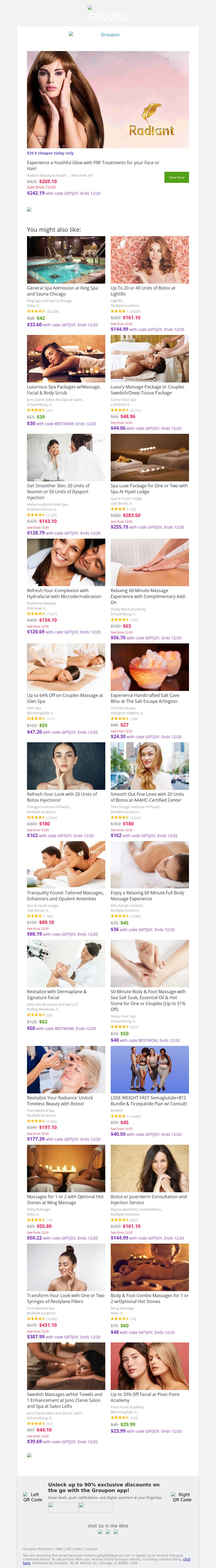View Spa Luxe Package at Hyatt Lodge
Image resolution: width=216 pixels, height=1568 pixels.
pyautogui.click(x=149, y=458)
